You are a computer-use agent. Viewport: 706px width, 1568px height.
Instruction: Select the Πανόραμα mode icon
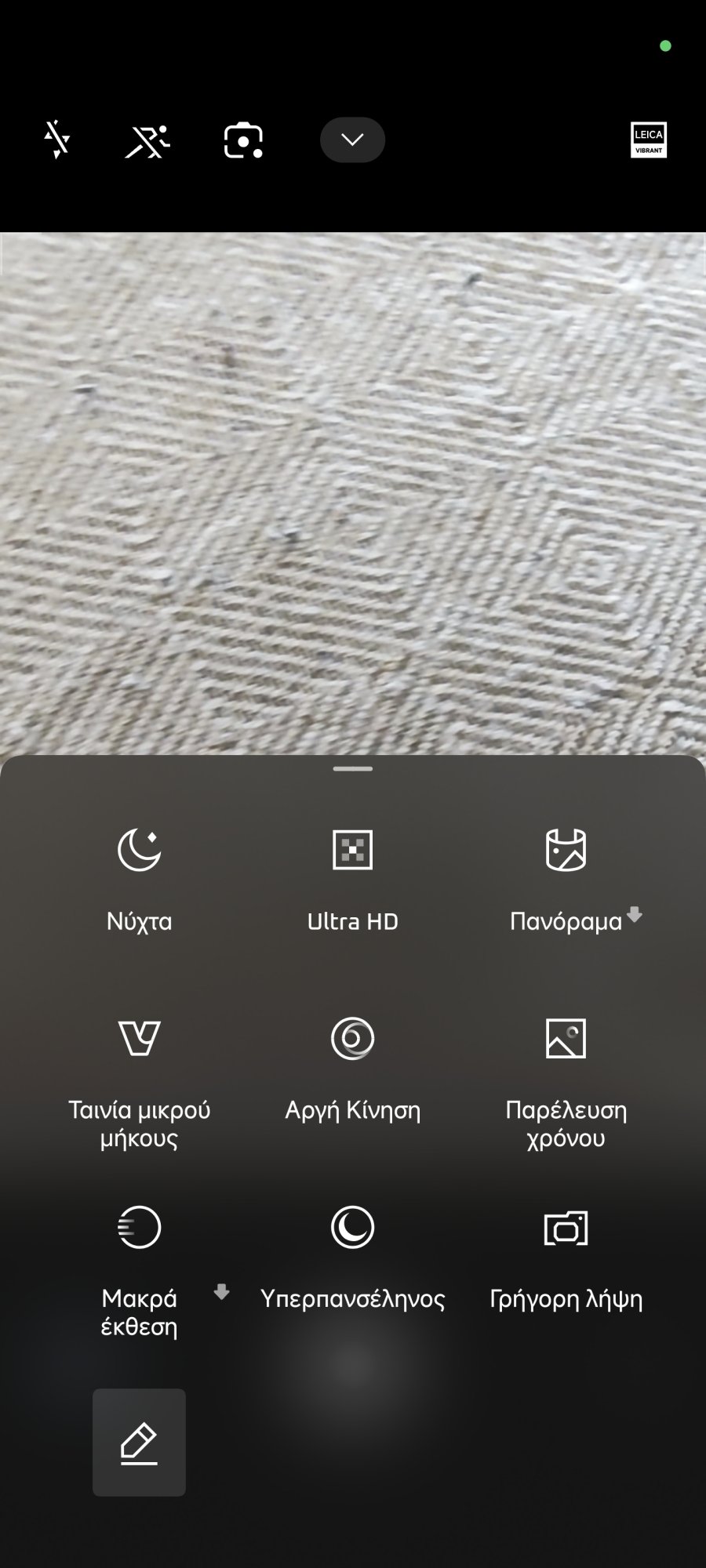[567, 851]
